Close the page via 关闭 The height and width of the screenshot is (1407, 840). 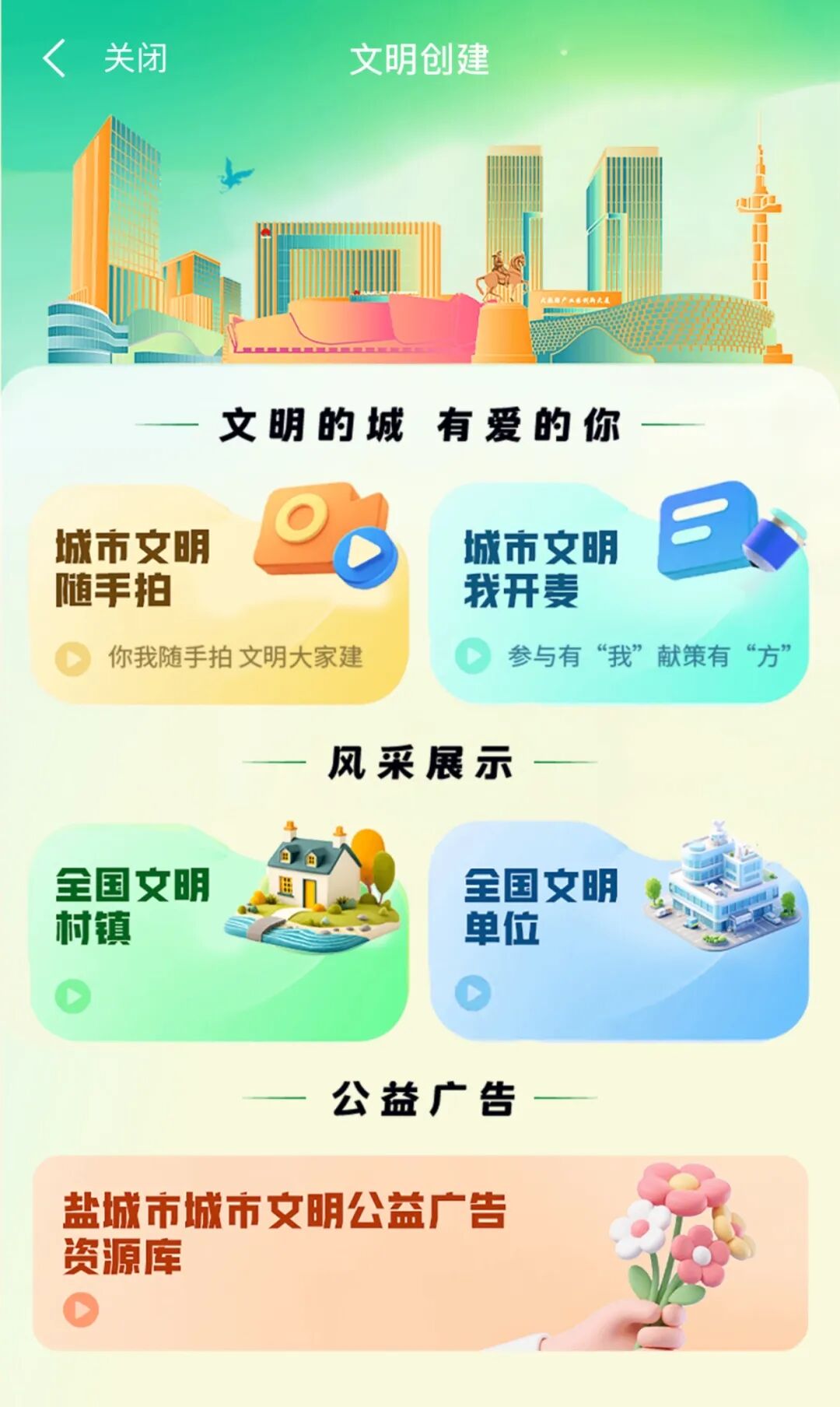[135, 59]
